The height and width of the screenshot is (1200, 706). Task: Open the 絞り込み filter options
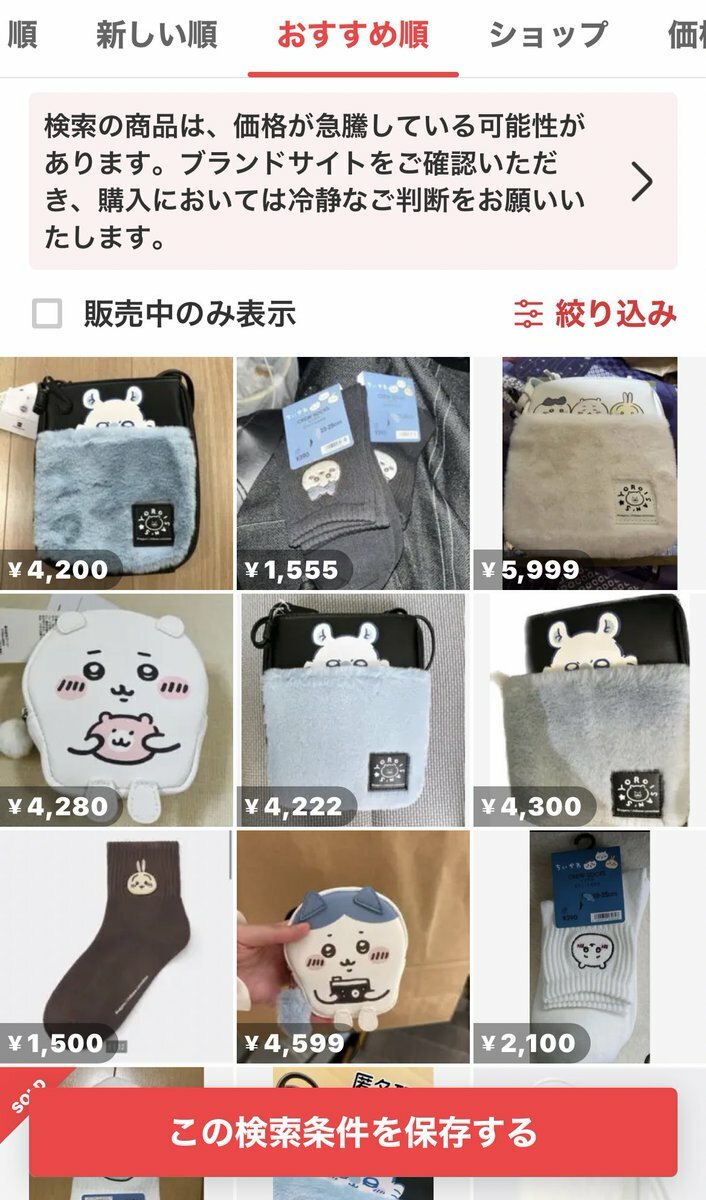click(x=595, y=314)
